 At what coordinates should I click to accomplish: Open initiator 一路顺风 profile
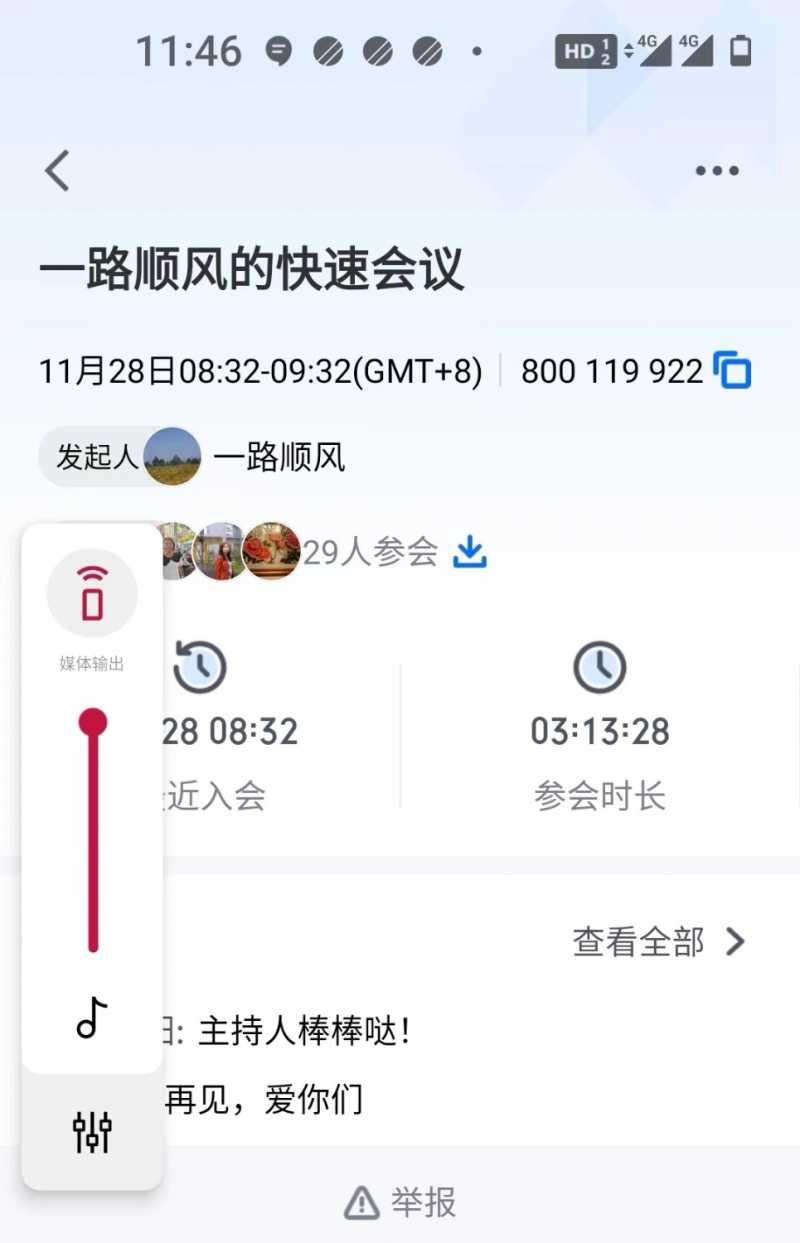[x=278, y=458]
